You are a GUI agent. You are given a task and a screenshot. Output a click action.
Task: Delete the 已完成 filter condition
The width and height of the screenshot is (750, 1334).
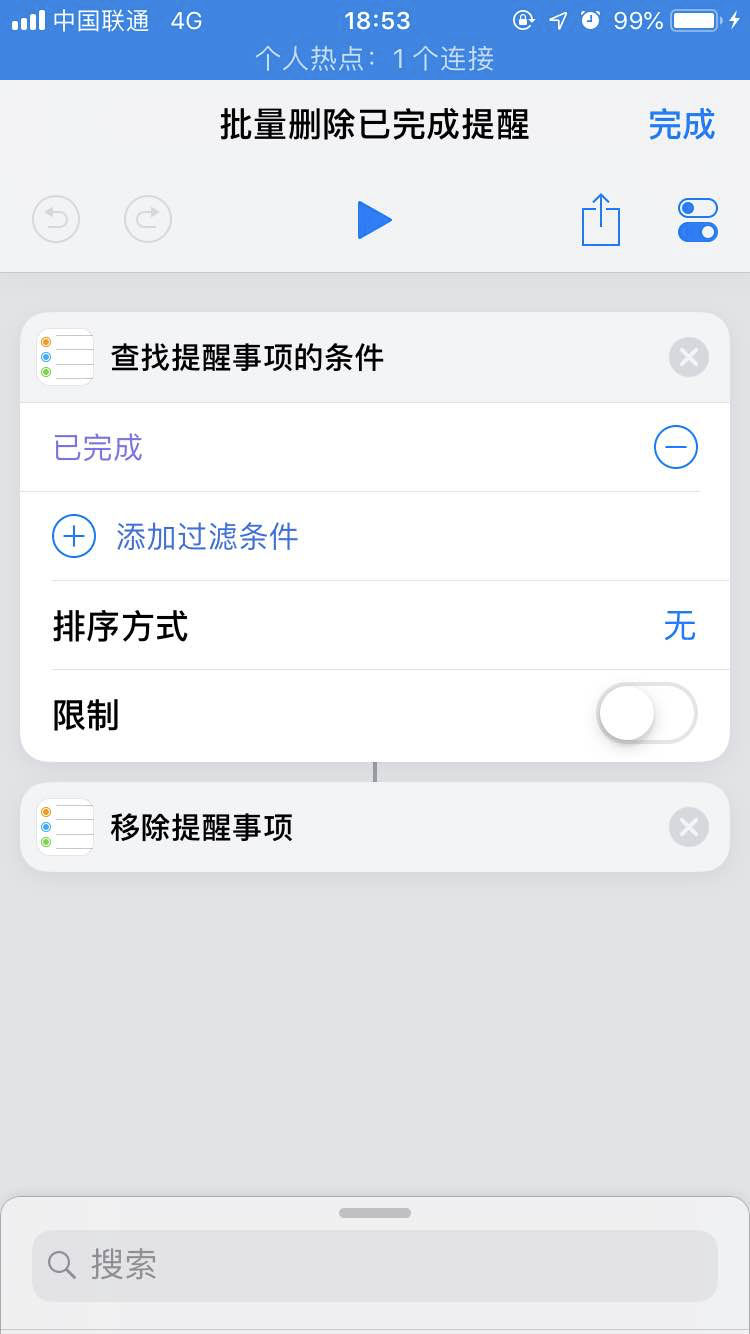[x=676, y=447]
